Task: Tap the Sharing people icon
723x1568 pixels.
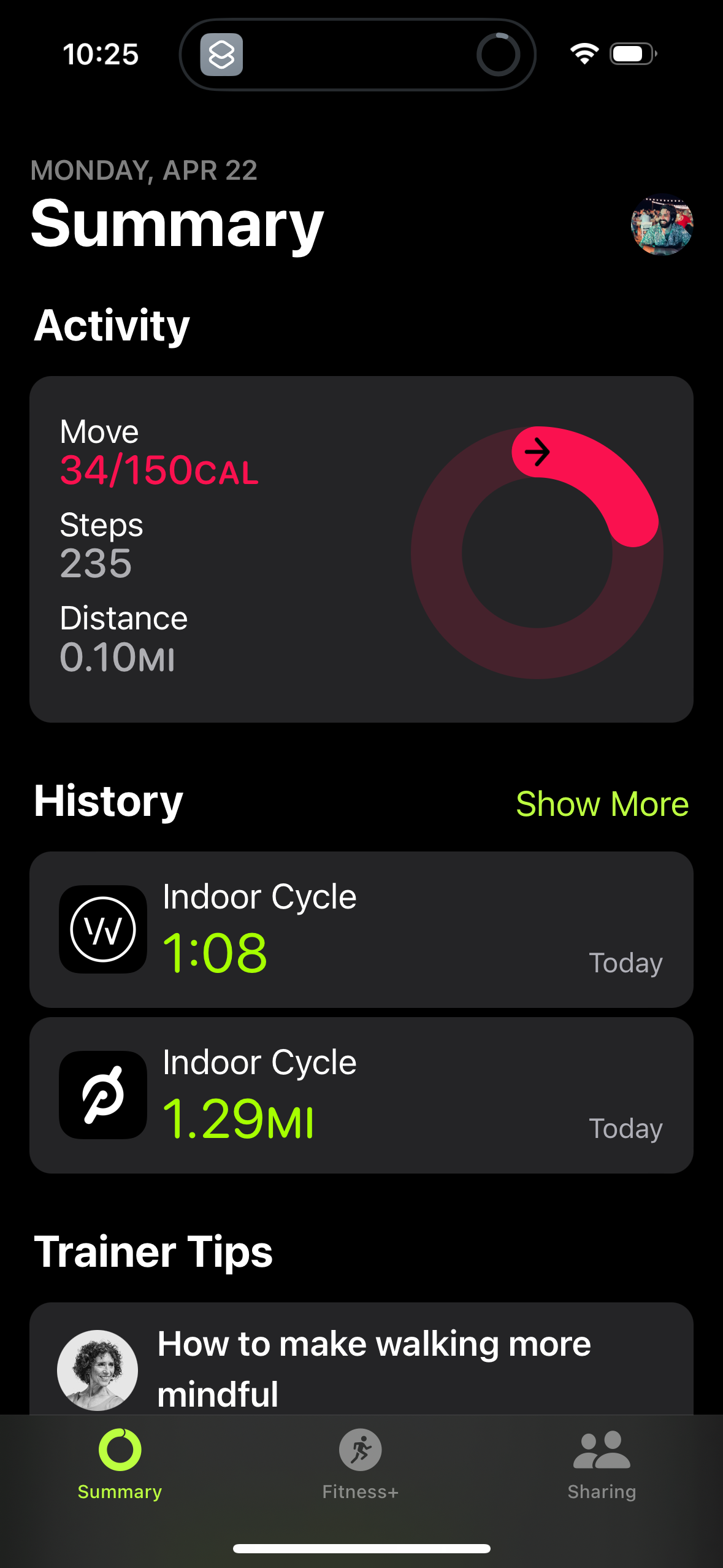Action: [x=602, y=1447]
